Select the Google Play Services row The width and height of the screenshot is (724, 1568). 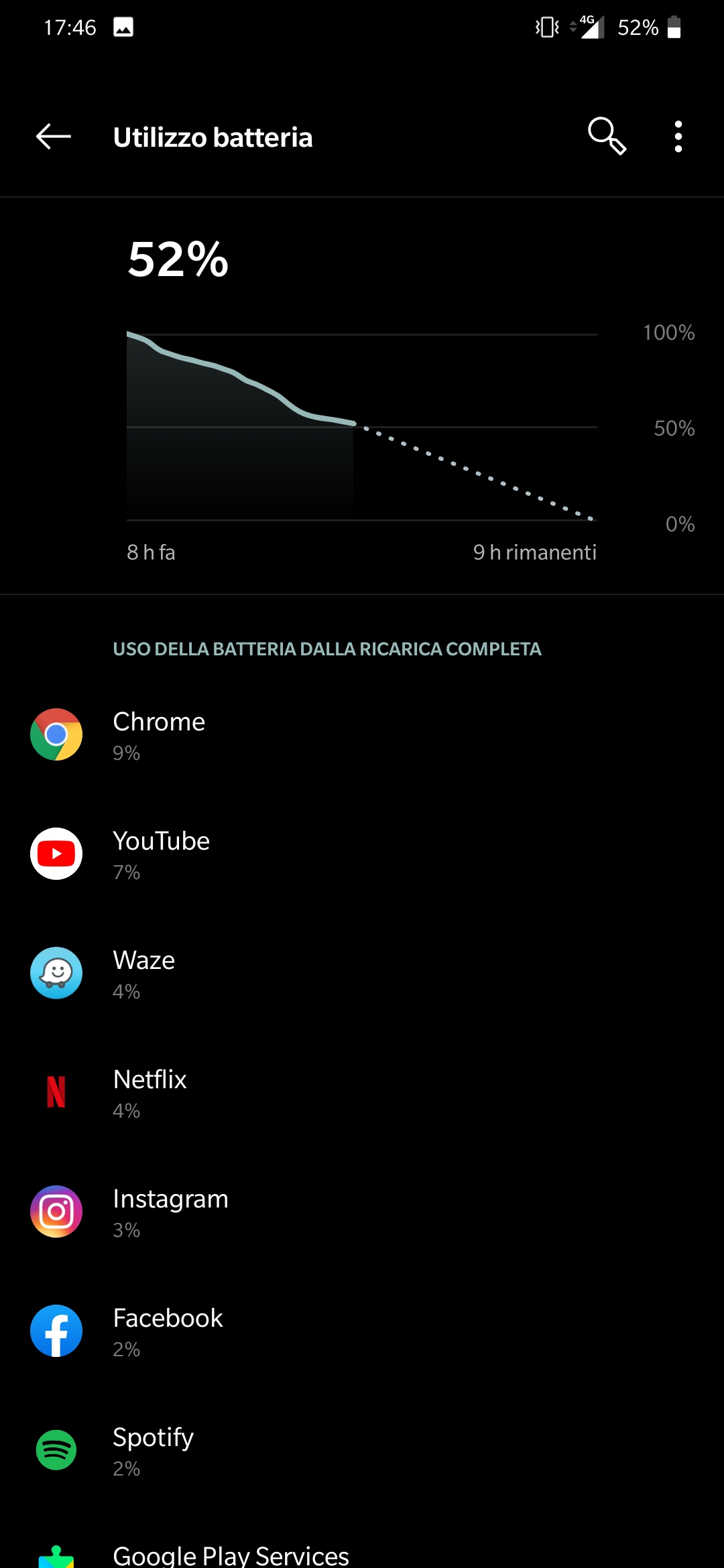tap(362, 1555)
